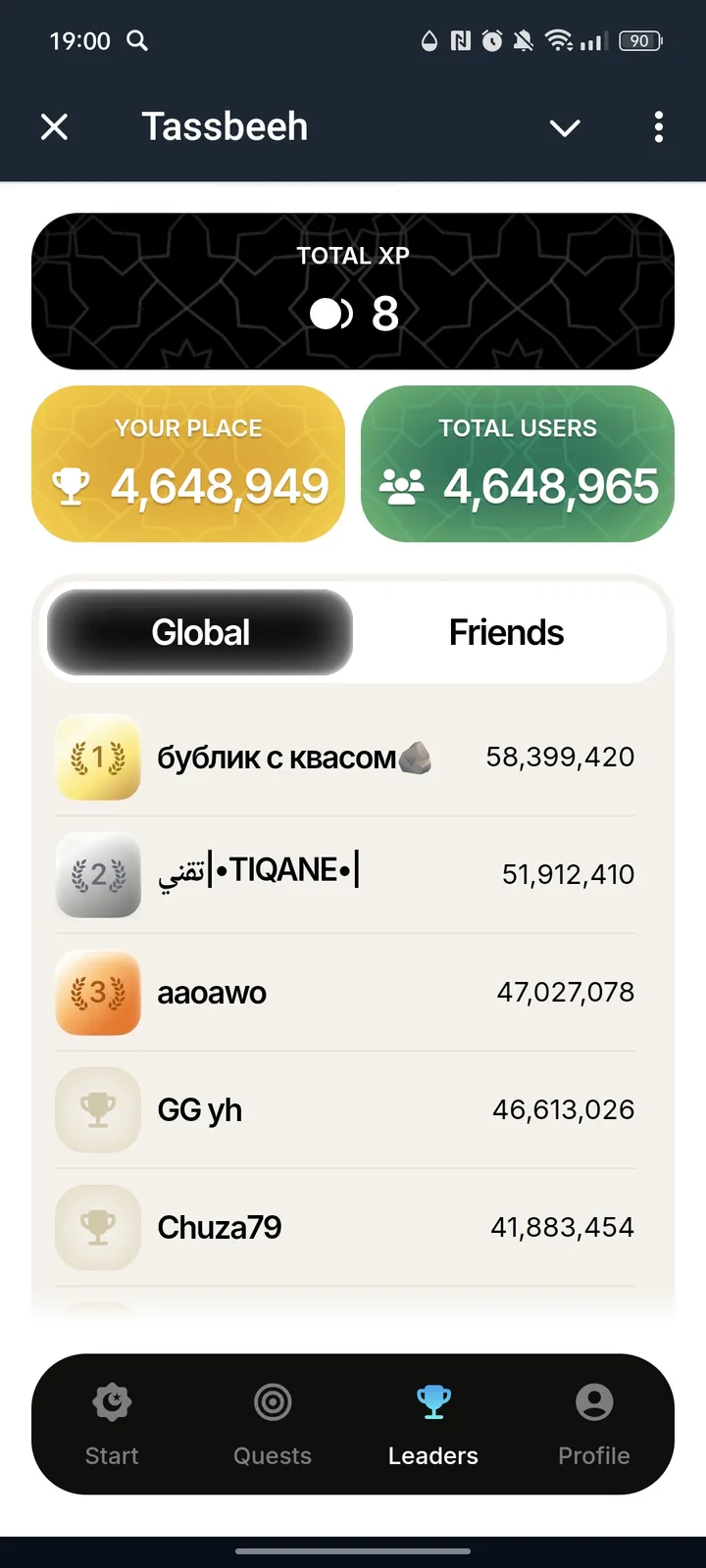Switch to the Friends leaderboard
Image resolution: width=706 pixels, height=1568 pixels.
pos(506,633)
